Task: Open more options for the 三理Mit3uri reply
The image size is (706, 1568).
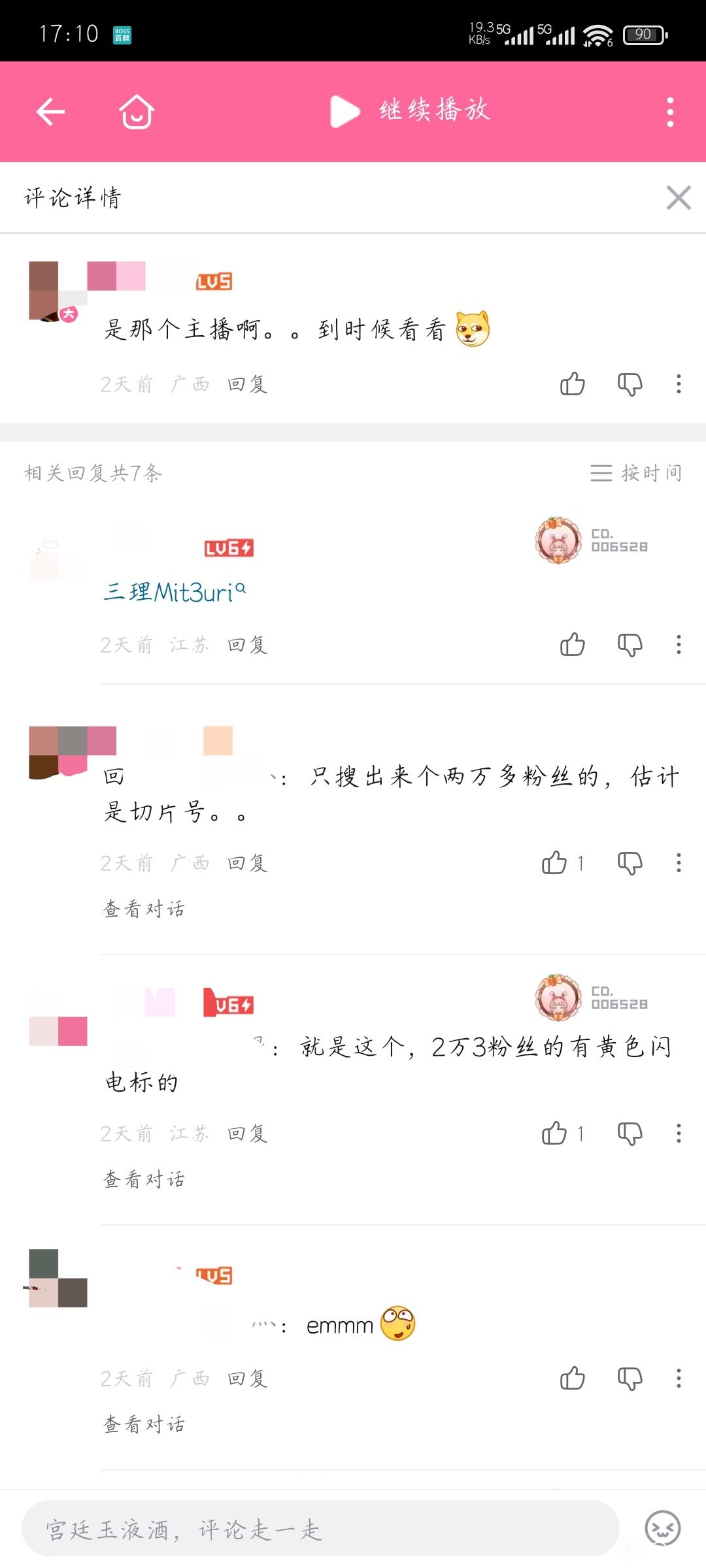Action: click(679, 645)
